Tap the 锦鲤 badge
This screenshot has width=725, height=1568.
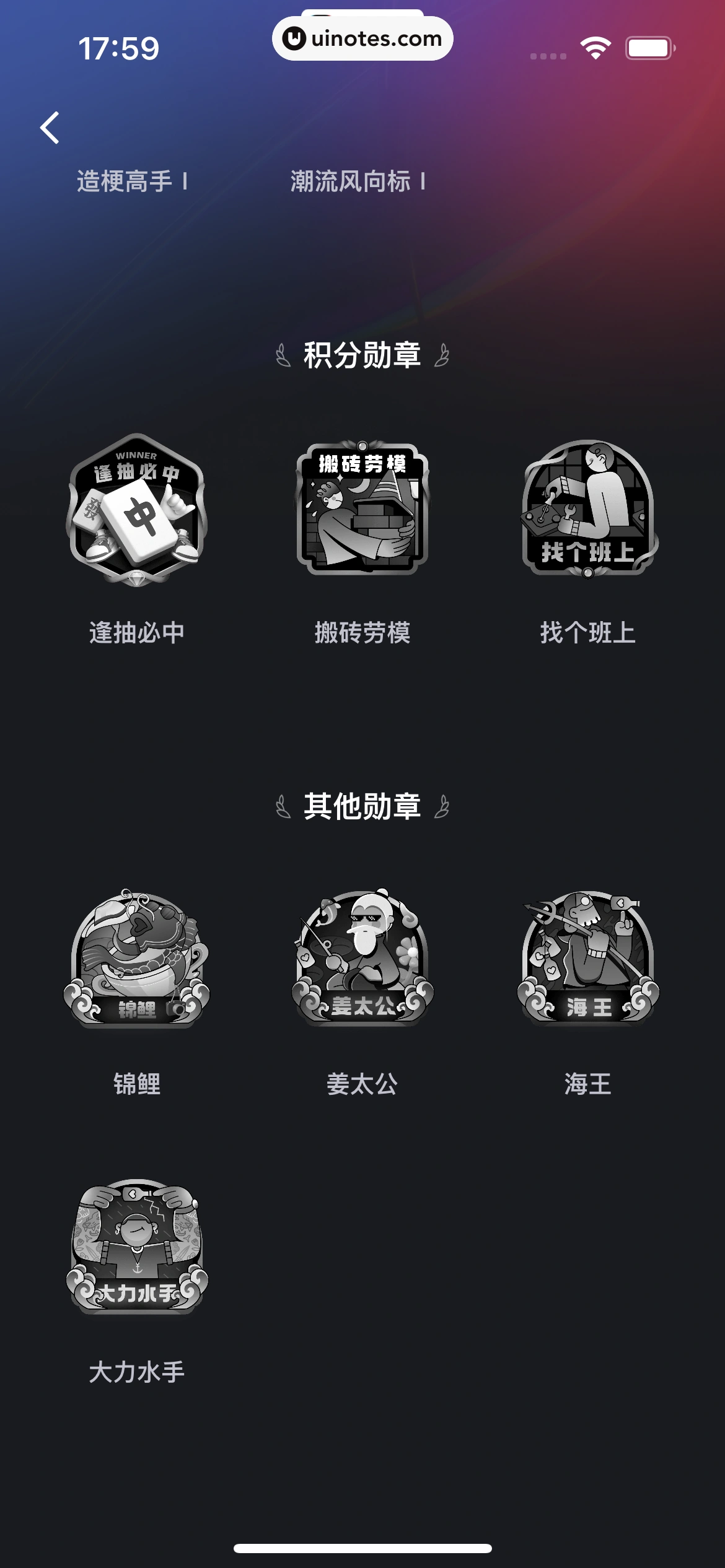pyautogui.click(x=137, y=959)
